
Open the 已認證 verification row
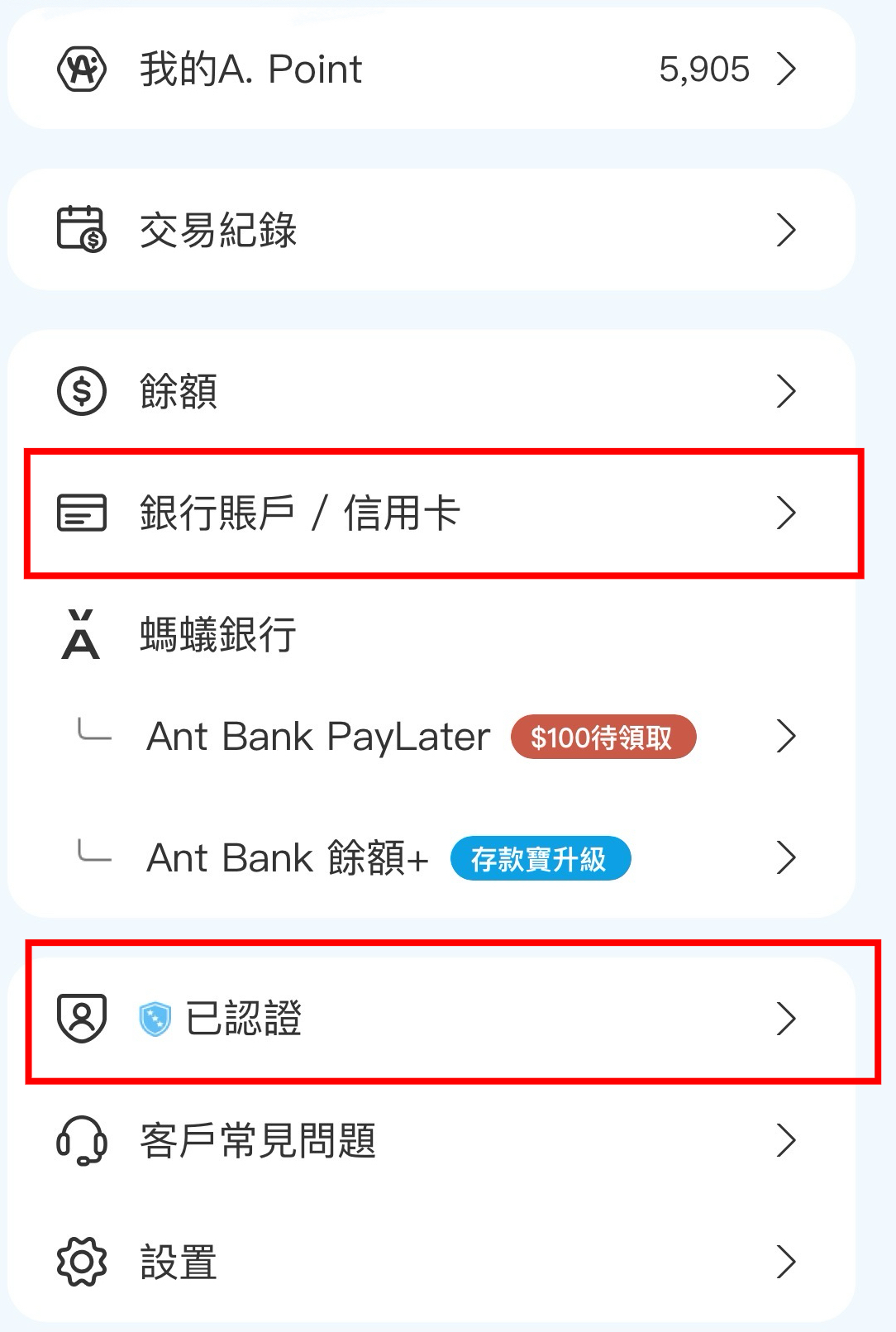tap(430, 1018)
